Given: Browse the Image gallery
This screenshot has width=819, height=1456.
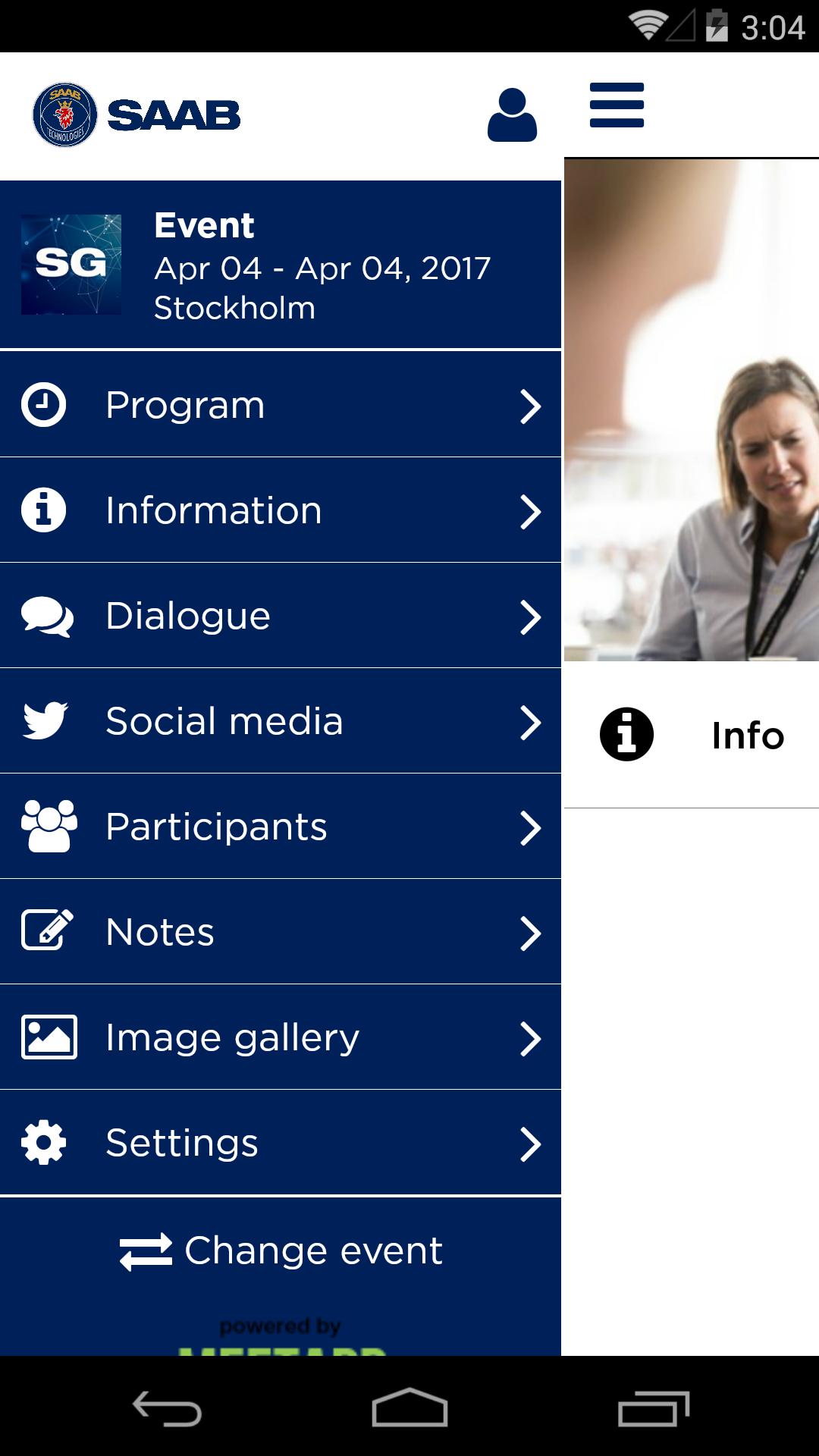Looking at the screenshot, I should [x=281, y=1037].
